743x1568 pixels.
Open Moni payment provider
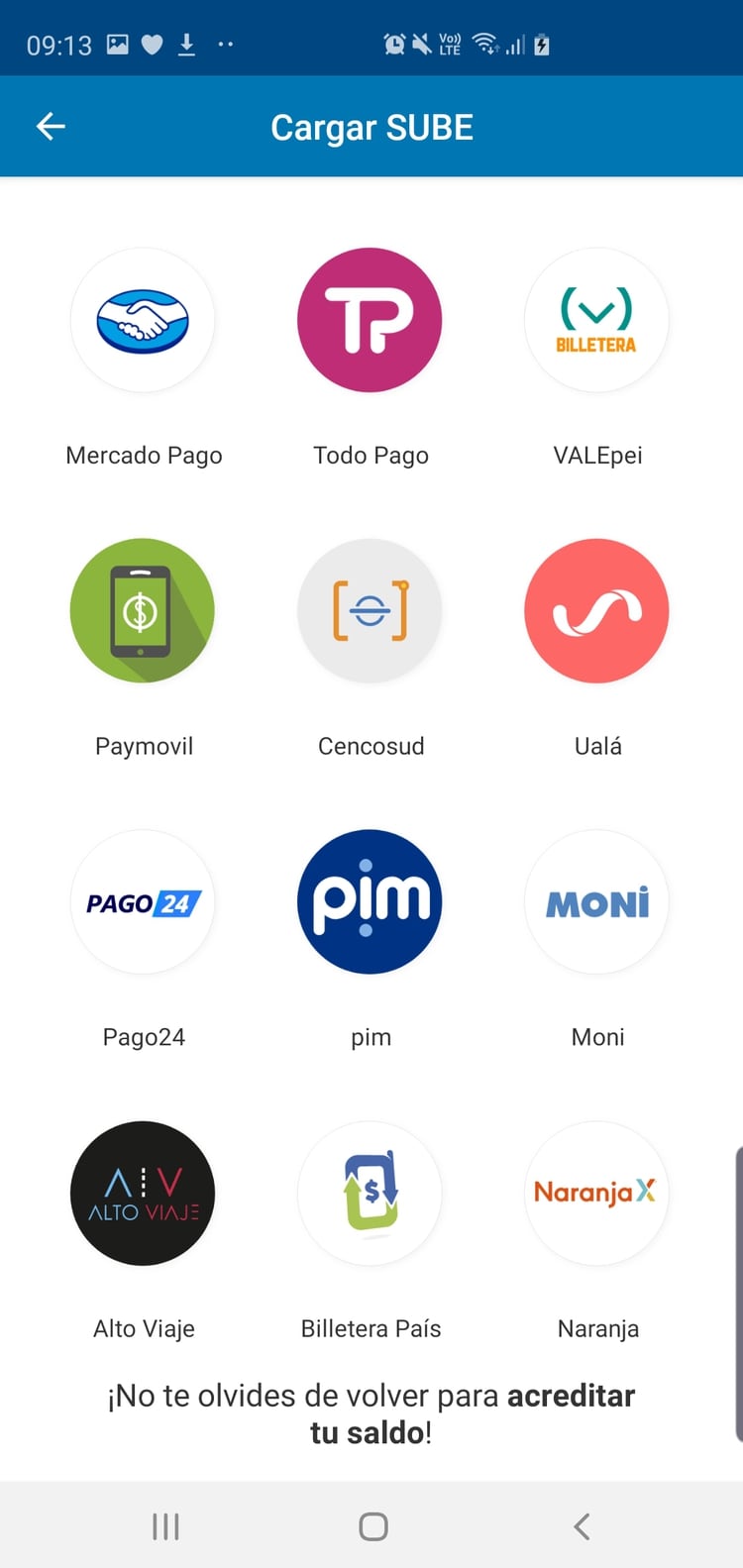[596, 901]
